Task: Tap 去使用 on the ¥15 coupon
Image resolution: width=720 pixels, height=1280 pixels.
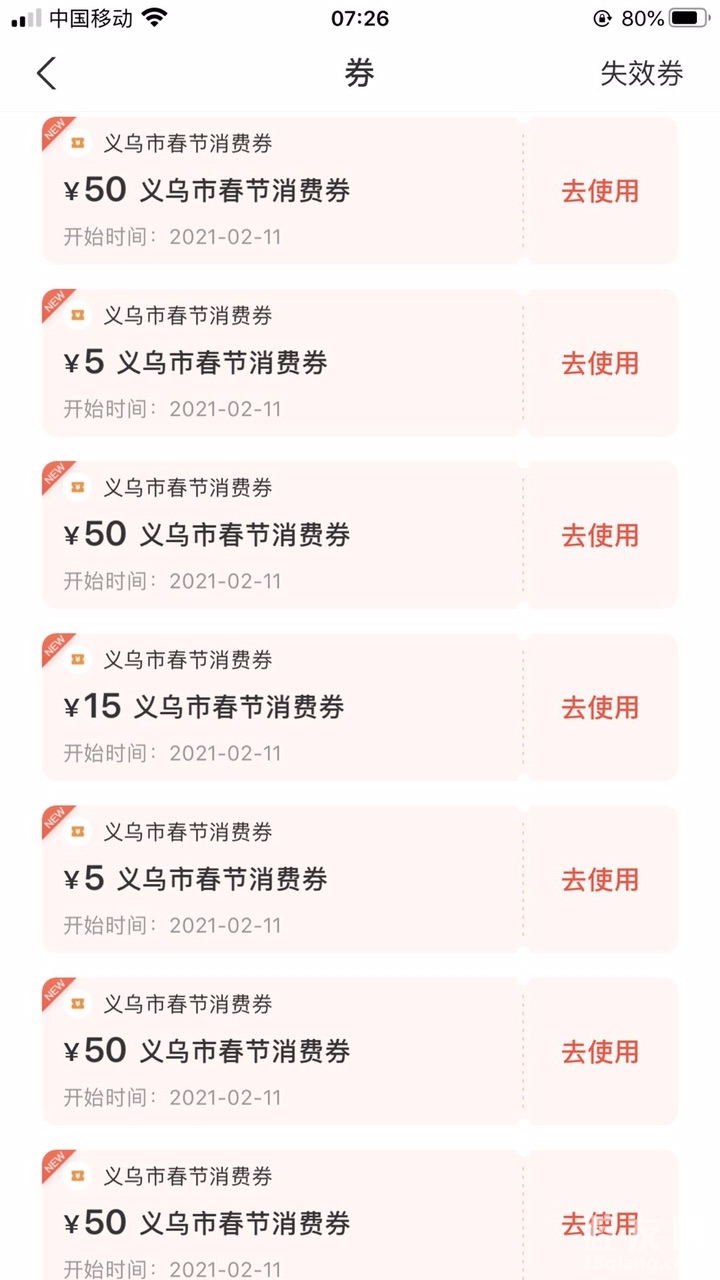Action: (x=600, y=708)
